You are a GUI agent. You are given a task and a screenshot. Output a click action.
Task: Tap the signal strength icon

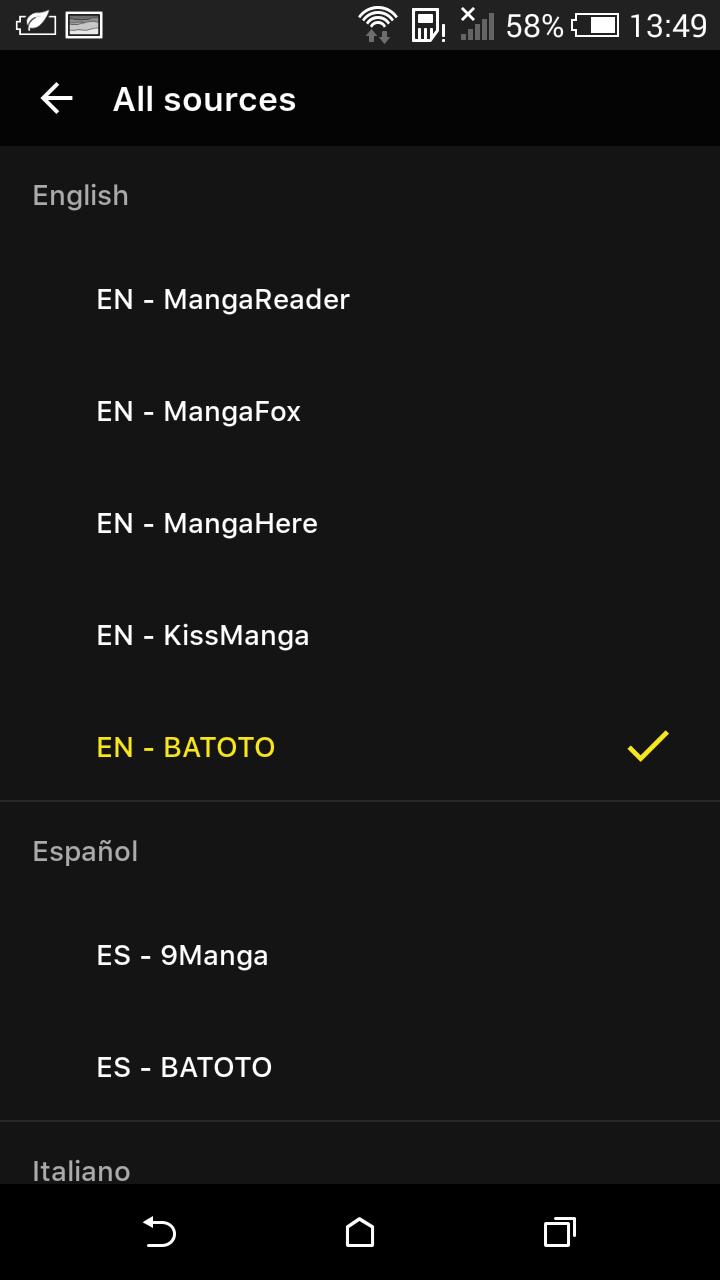(x=477, y=25)
